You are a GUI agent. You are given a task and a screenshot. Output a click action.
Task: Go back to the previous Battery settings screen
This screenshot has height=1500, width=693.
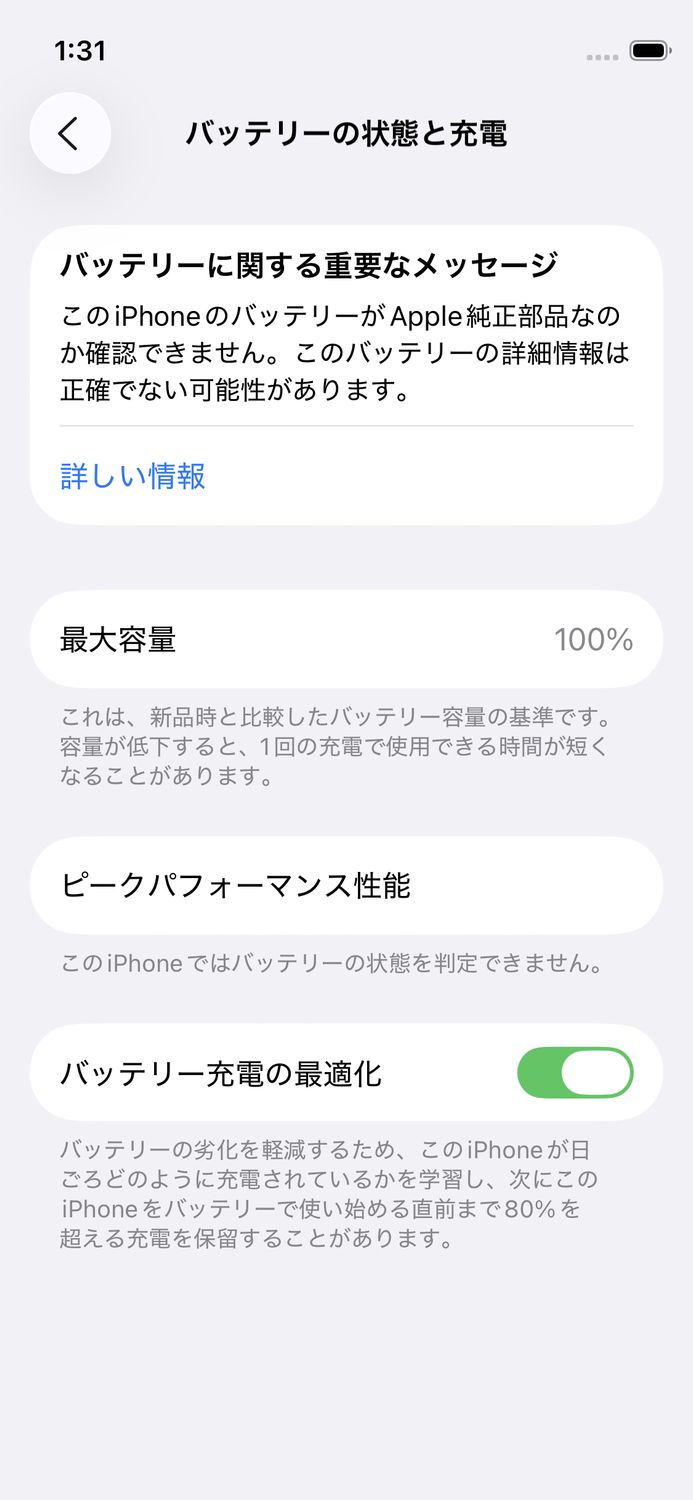coord(69,133)
